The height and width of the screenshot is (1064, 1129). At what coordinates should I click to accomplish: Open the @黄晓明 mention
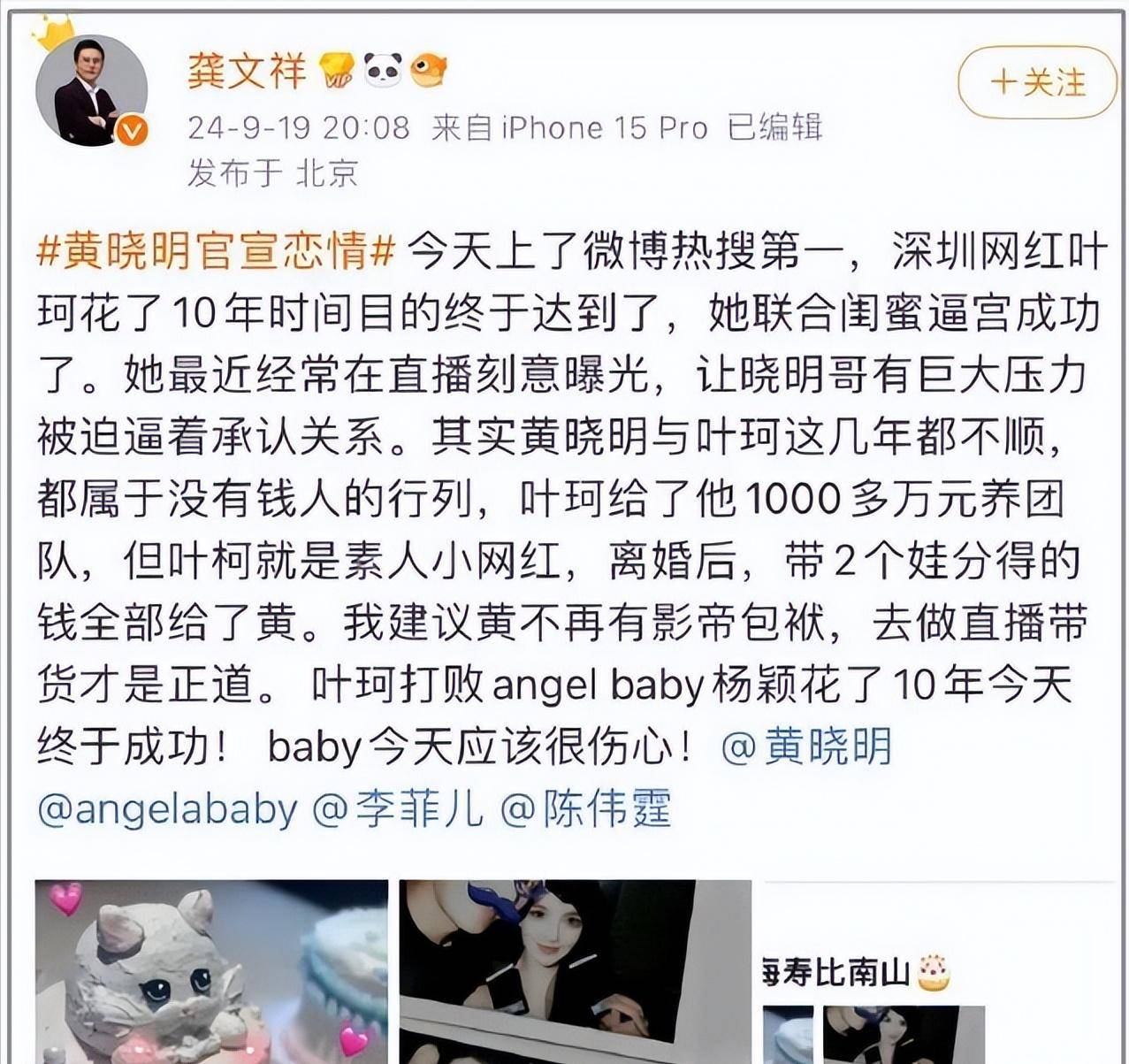point(806,747)
